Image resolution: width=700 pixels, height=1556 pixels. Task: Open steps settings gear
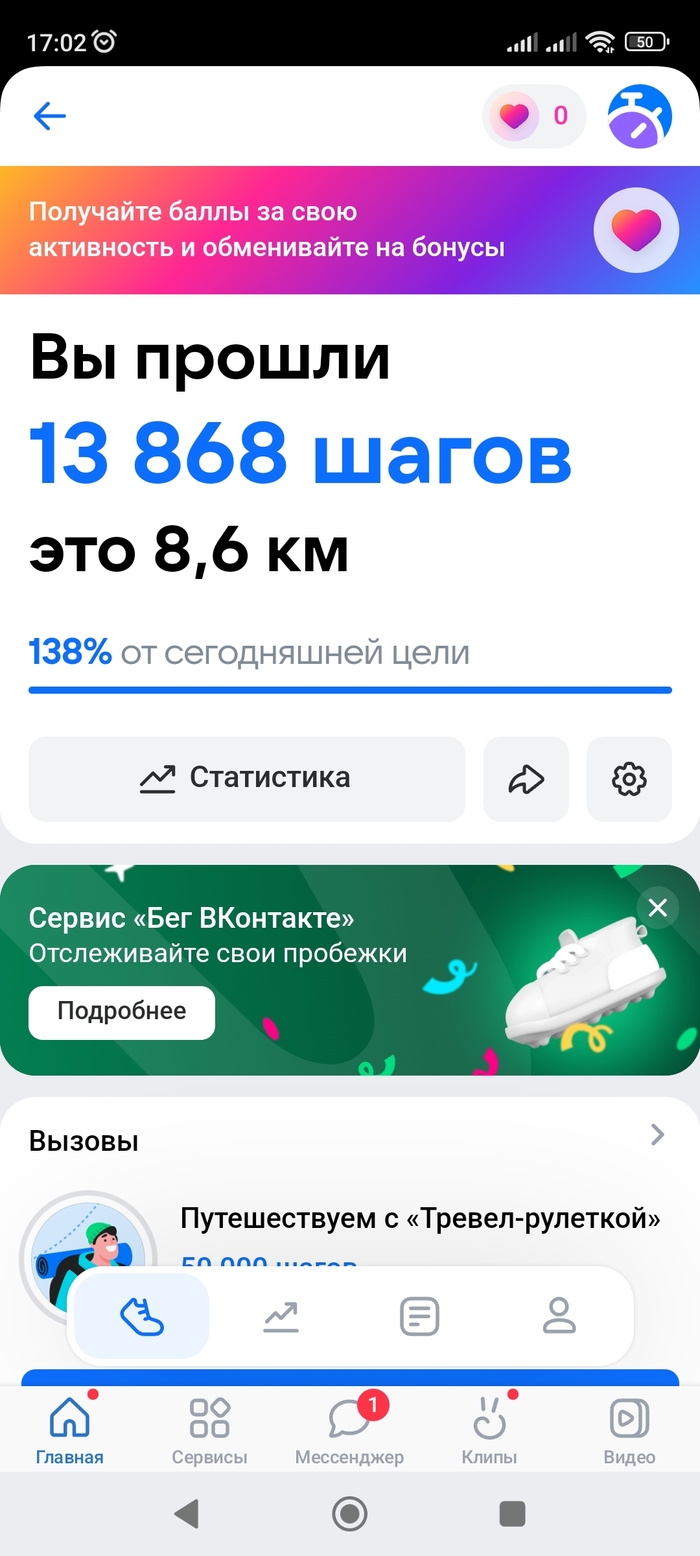click(629, 779)
